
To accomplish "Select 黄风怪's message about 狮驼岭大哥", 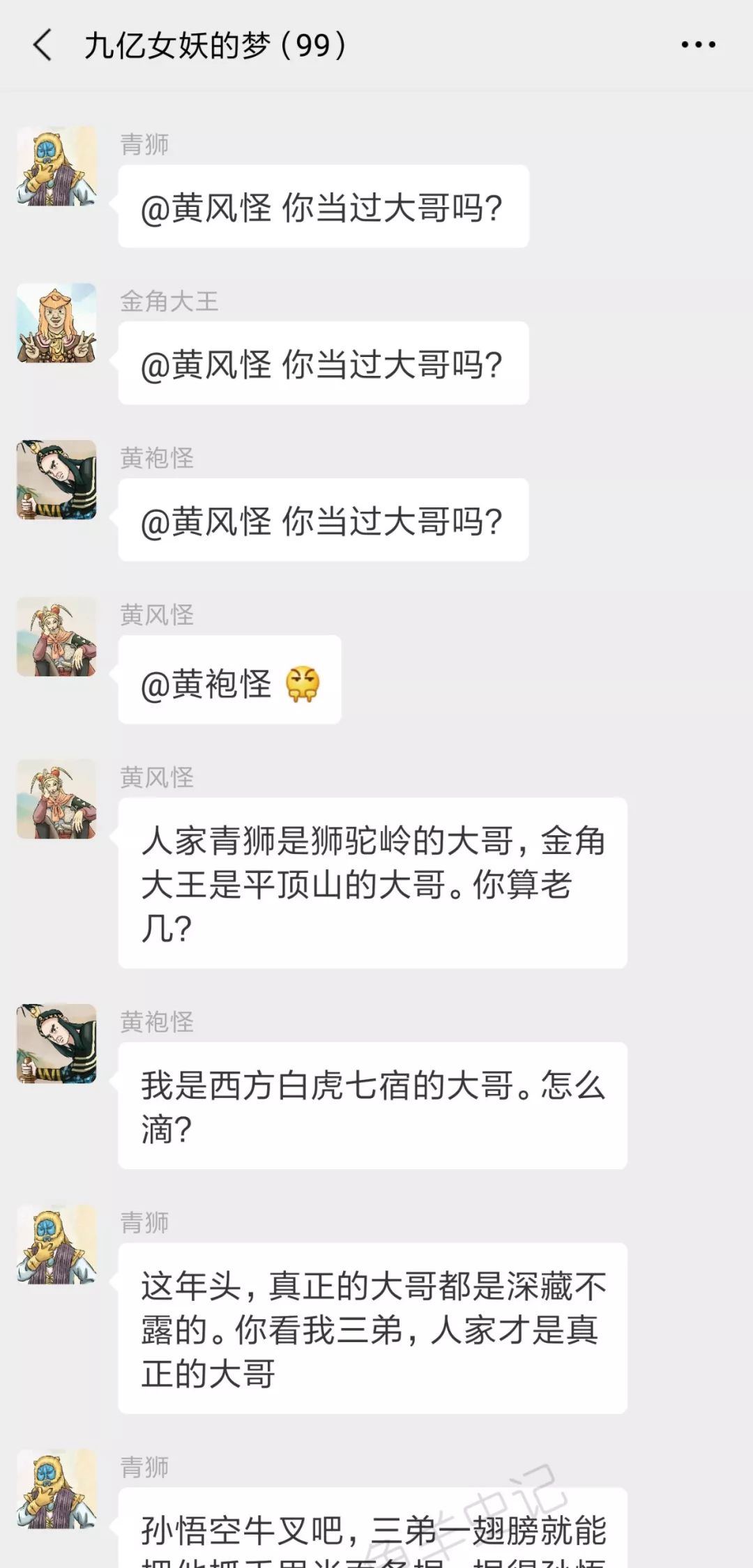I will point(376,887).
